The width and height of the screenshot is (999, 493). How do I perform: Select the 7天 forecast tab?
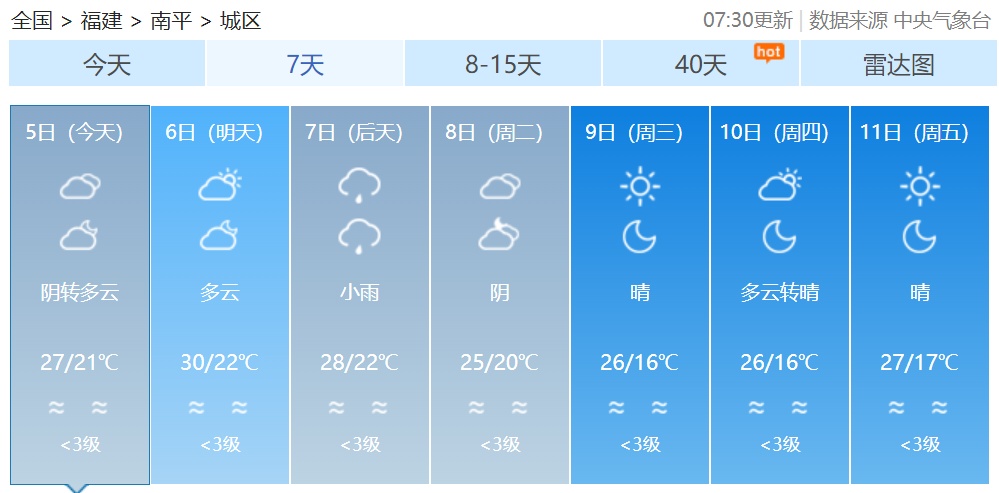[305, 65]
